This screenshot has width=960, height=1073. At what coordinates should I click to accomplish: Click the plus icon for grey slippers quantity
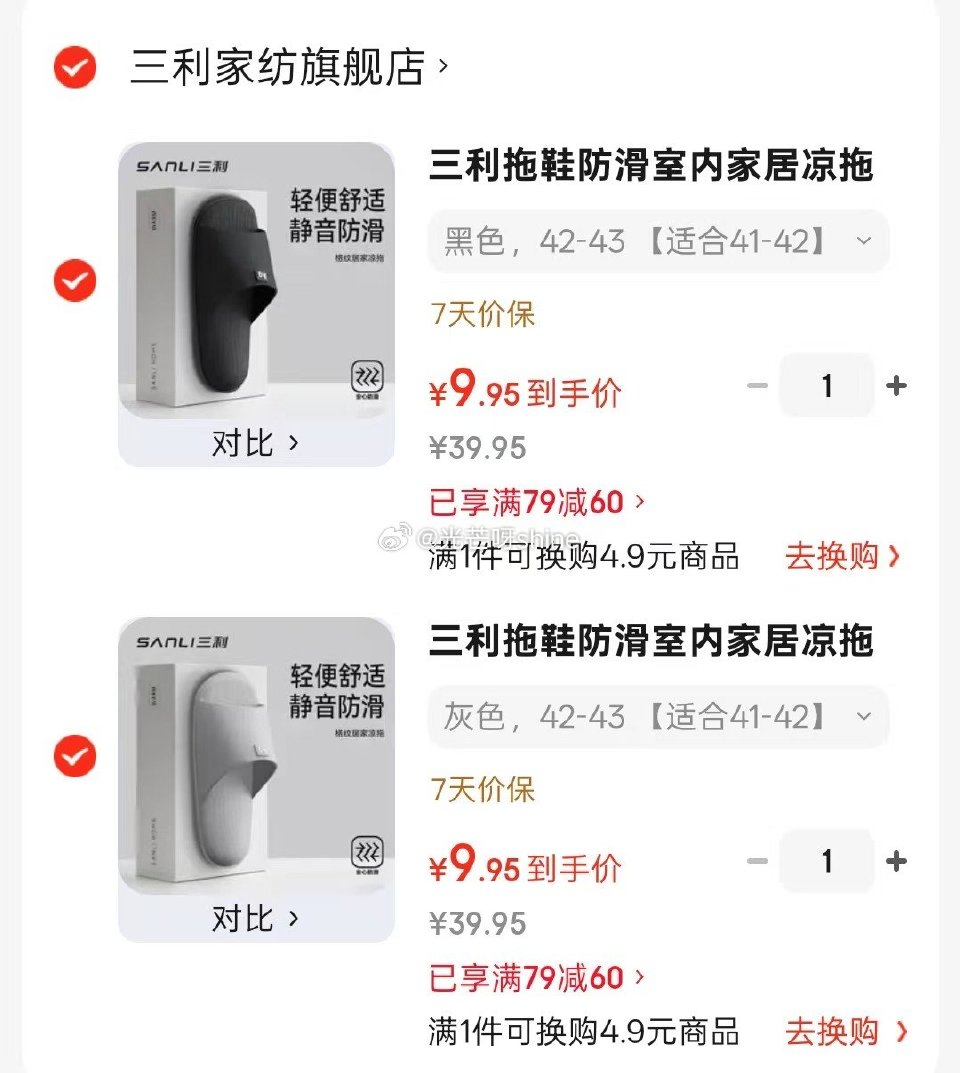coord(896,861)
